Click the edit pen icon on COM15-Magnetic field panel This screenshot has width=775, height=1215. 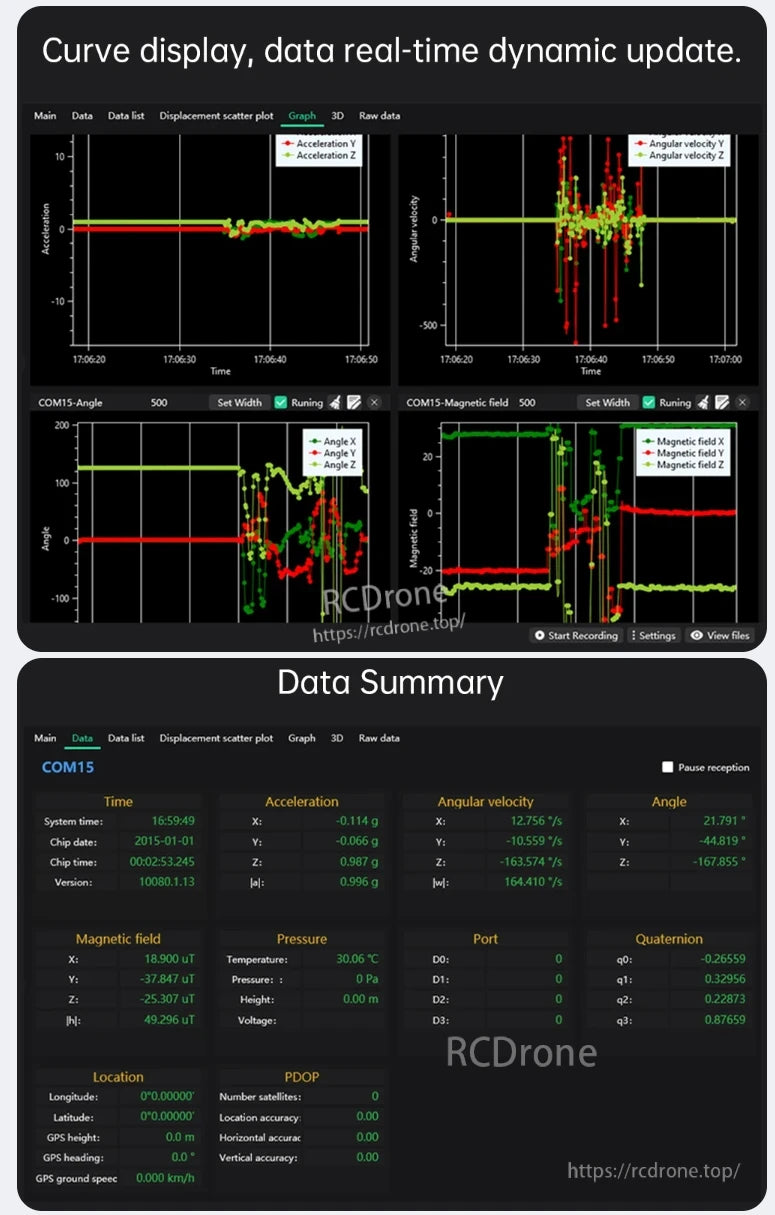click(x=723, y=402)
